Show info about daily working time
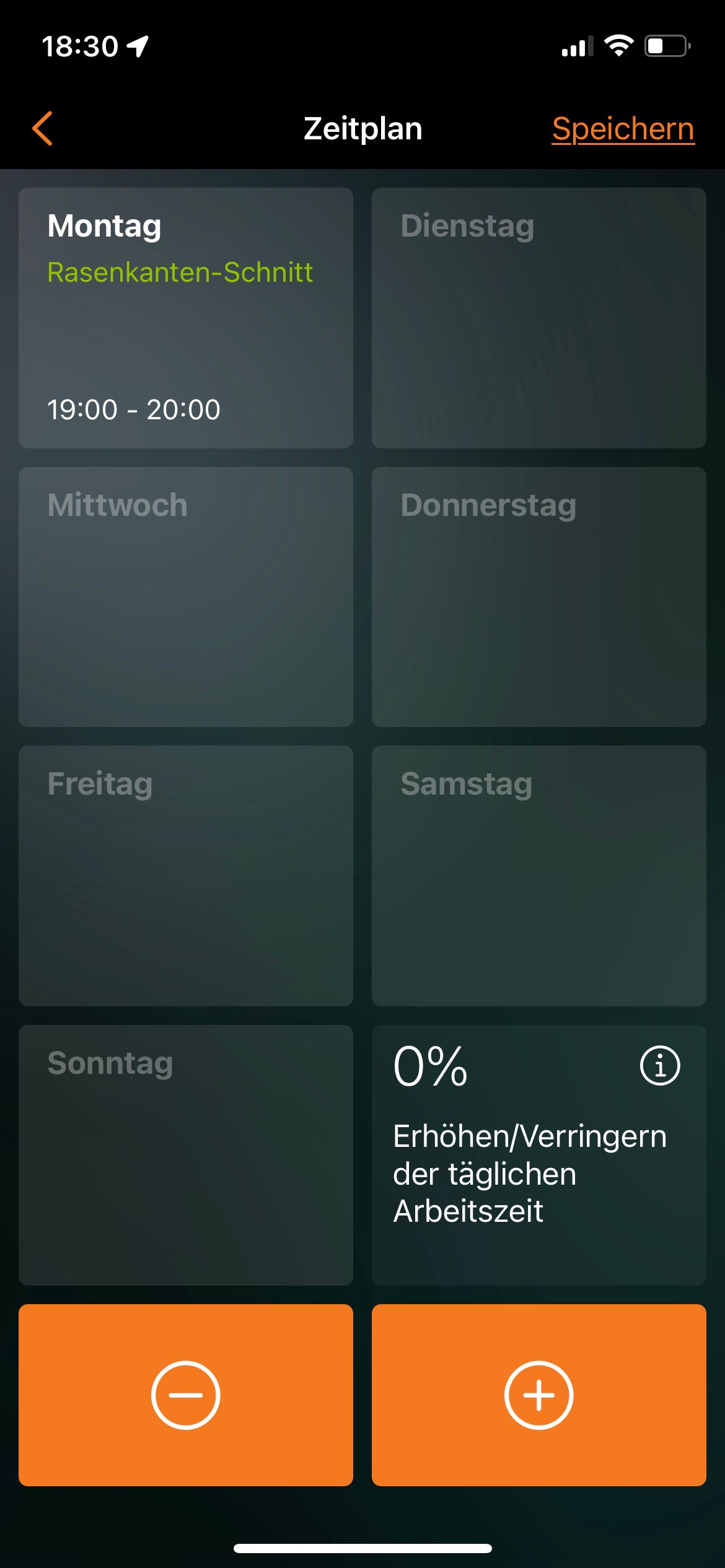This screenshot has height=1568, width=725. coord(659,1066)
